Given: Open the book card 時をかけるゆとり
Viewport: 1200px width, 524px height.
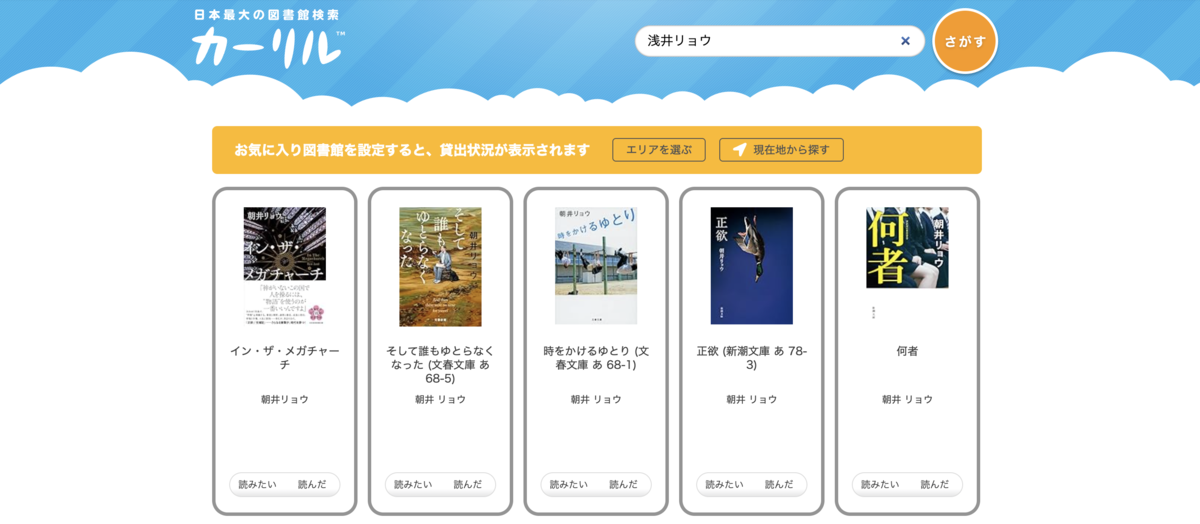Looking at the screenshot, I should tap(596, 351).
